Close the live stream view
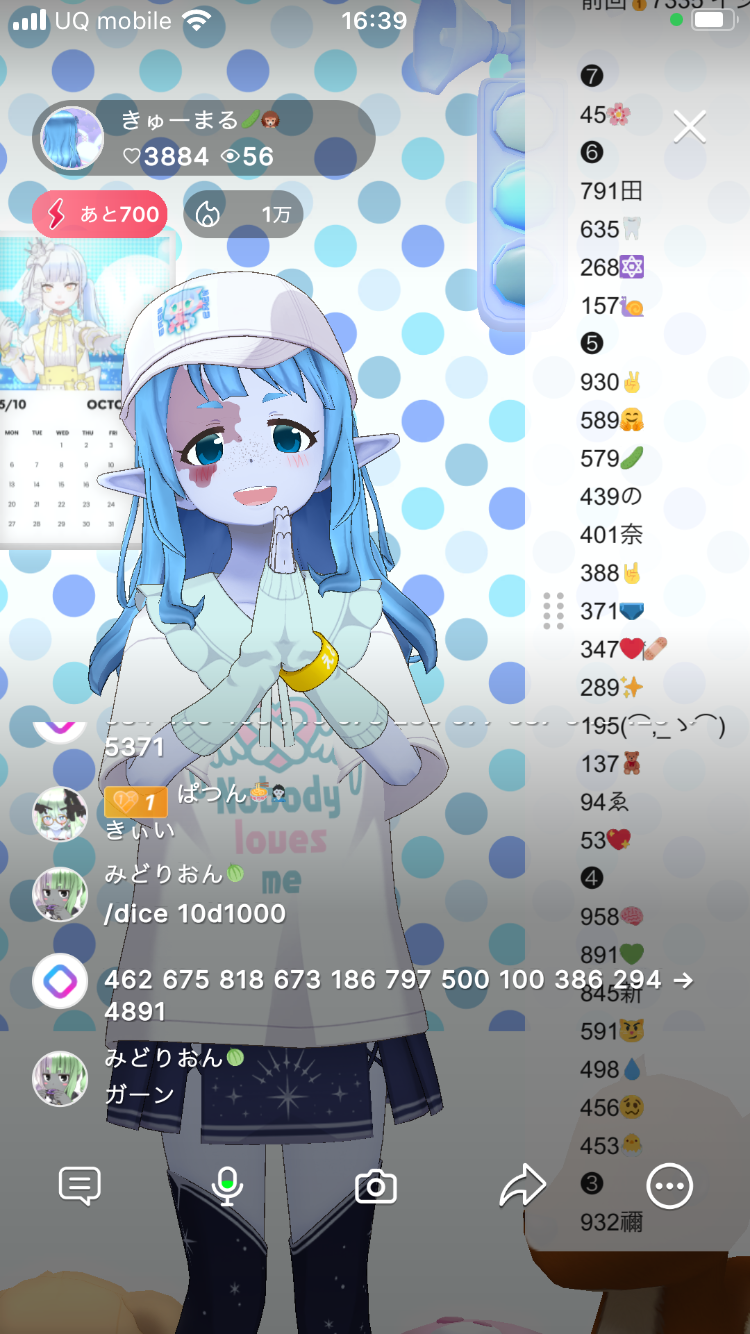This screenshot has width=750, height=1334. pos(690,127)
